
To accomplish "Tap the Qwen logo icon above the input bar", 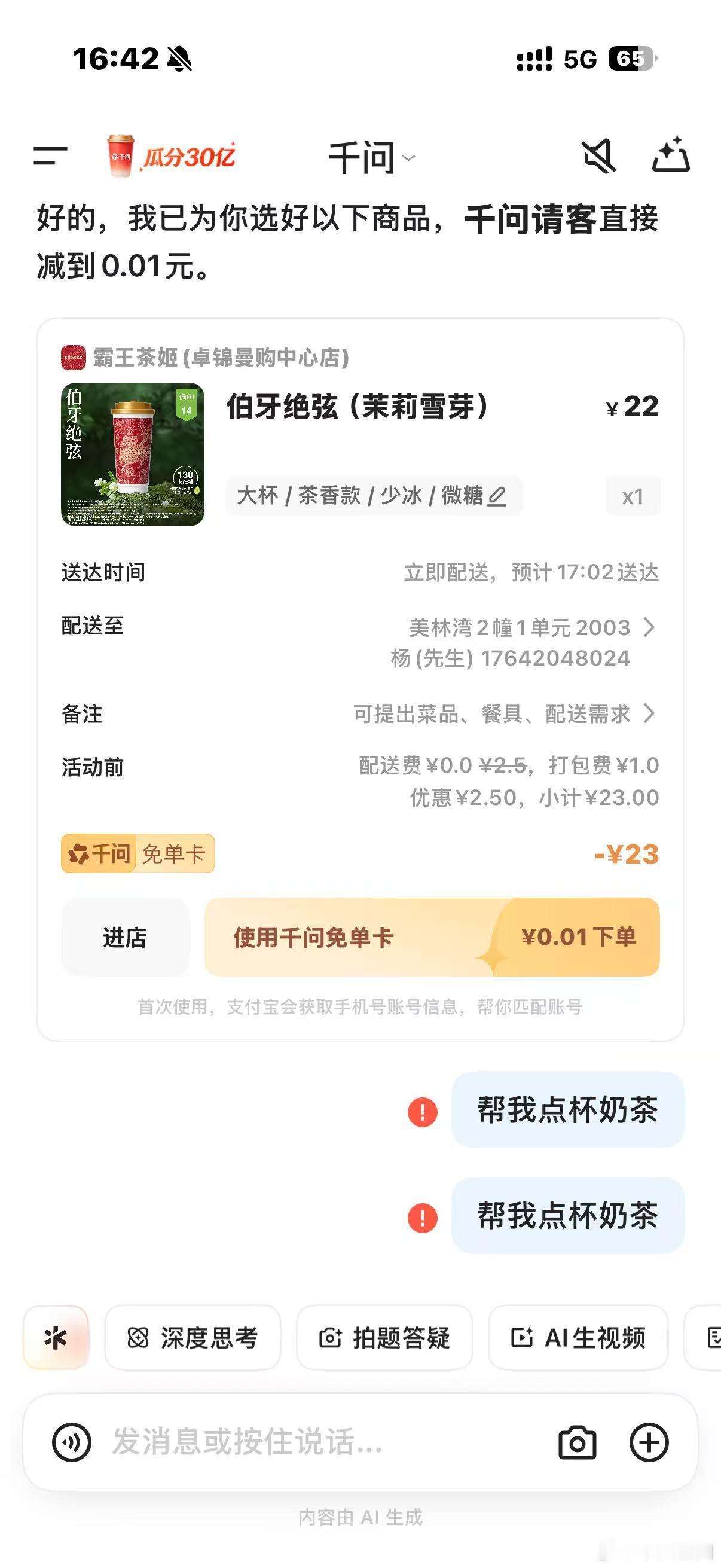I will coord(55,1339).
